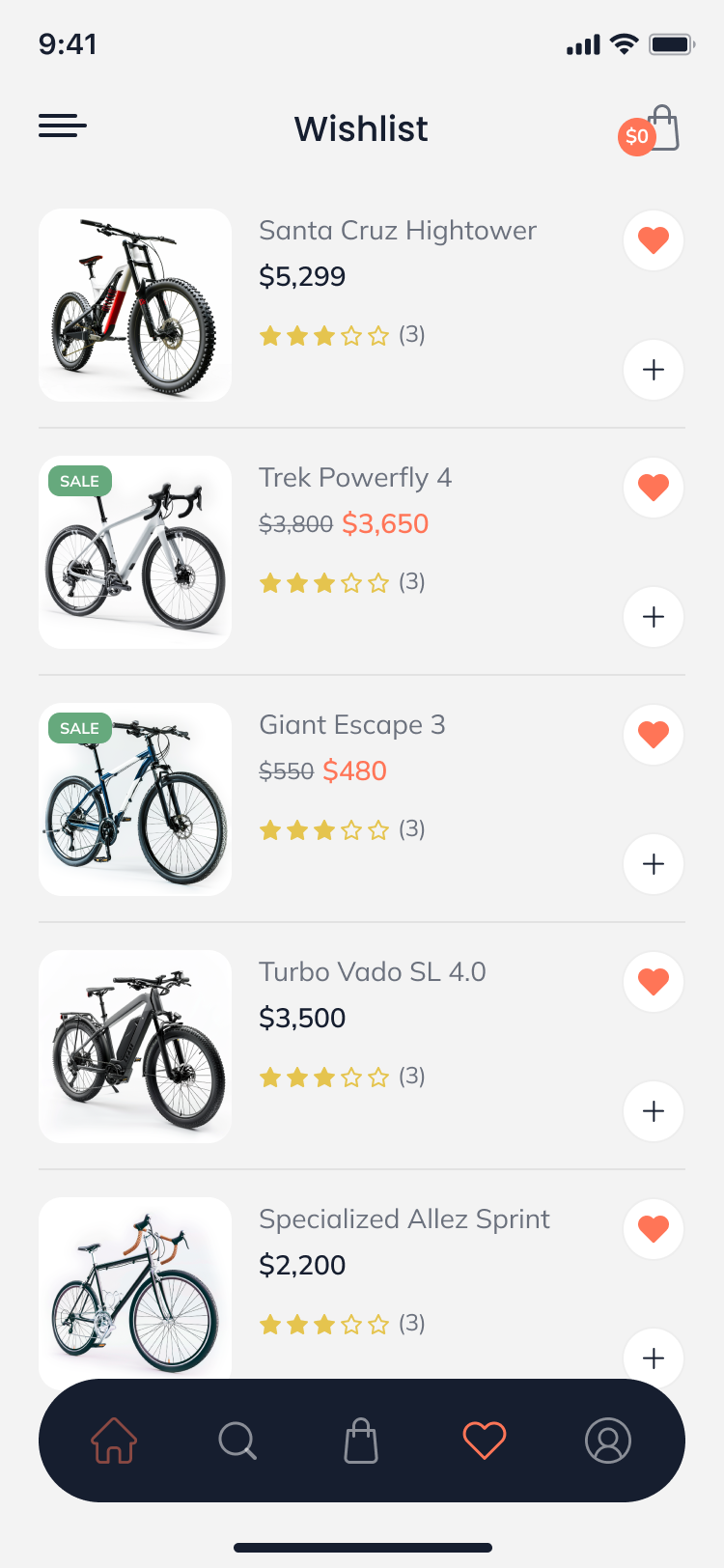Toggle the heart on Trek Powerfly 4
The image size is (724, 1568).
(653, 488)
